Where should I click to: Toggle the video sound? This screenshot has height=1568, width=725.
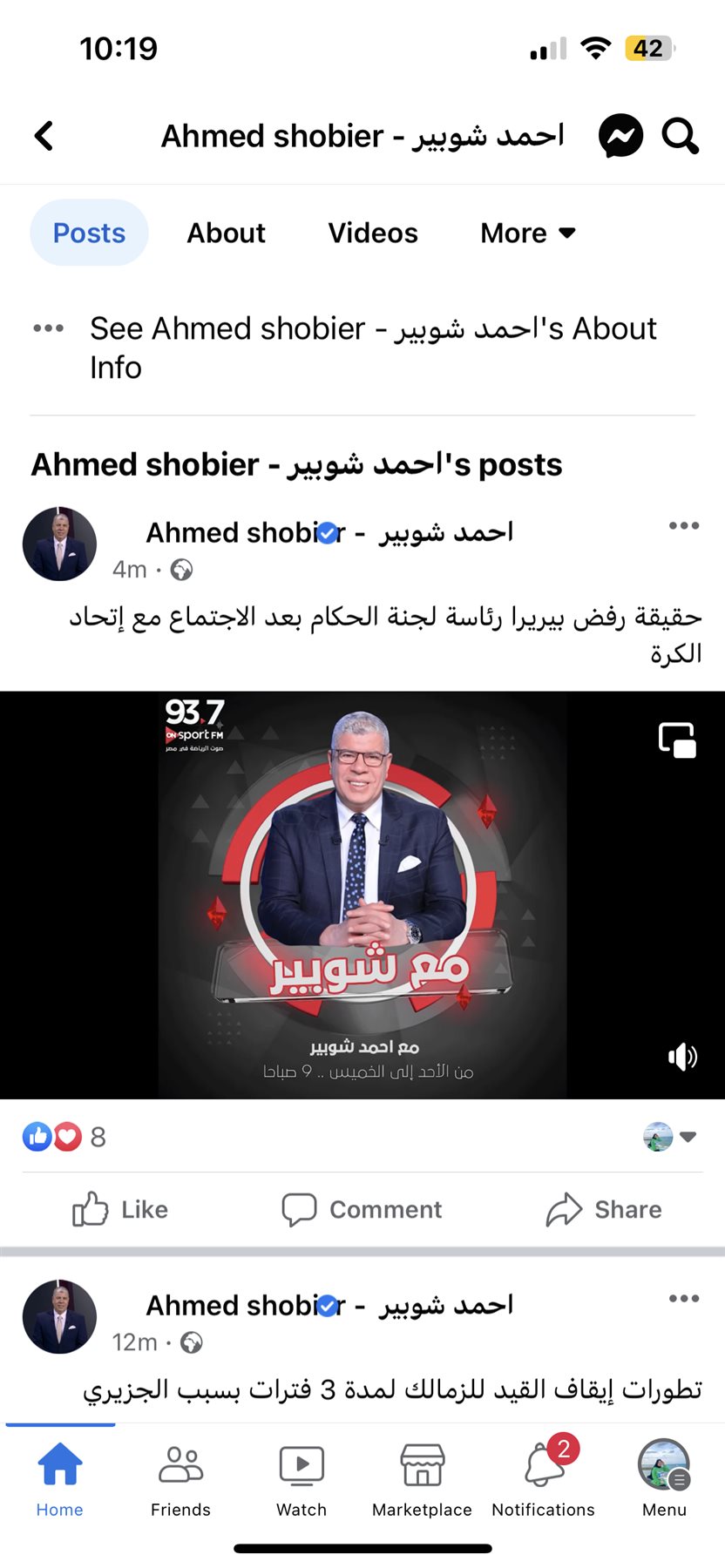681,1057
